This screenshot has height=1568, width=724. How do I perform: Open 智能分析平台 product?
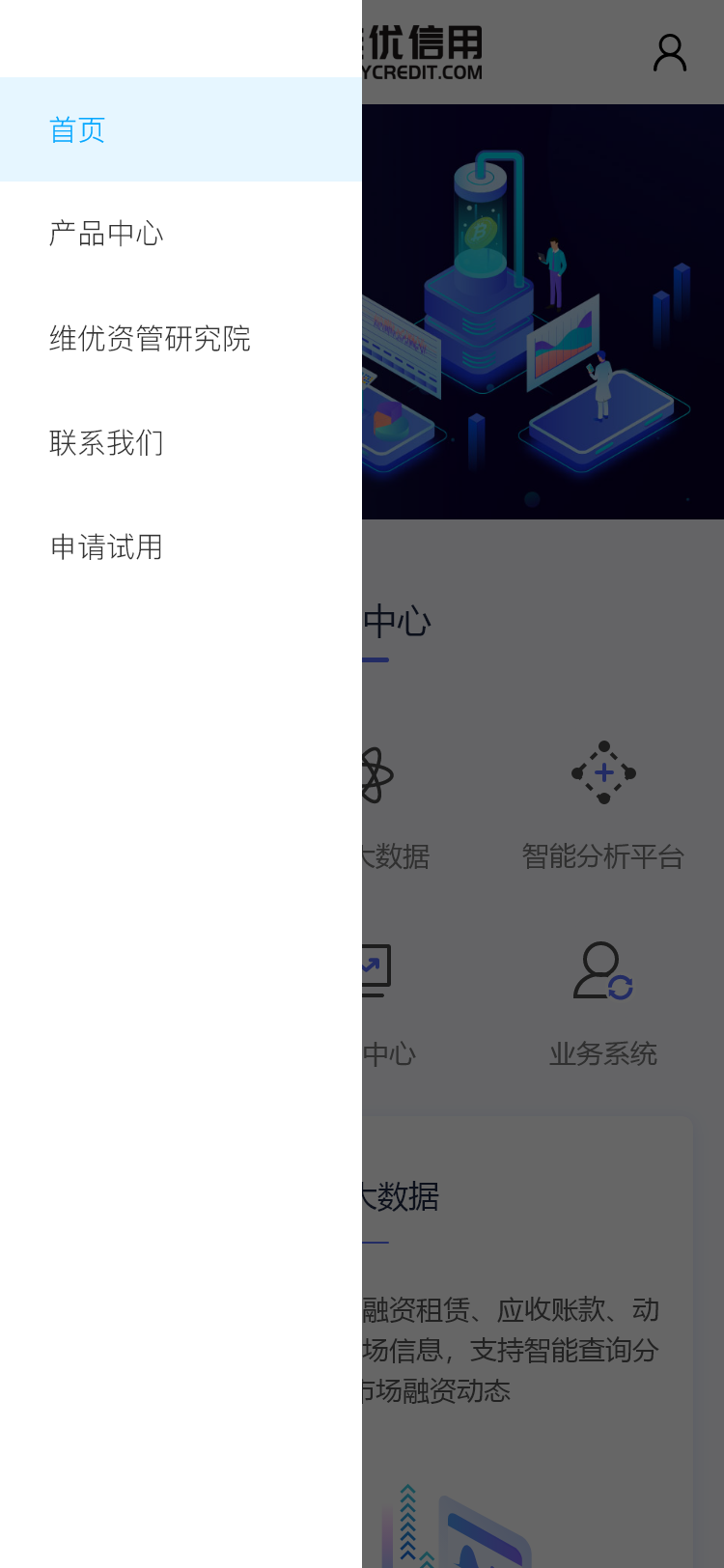click(x=603, y=803)
